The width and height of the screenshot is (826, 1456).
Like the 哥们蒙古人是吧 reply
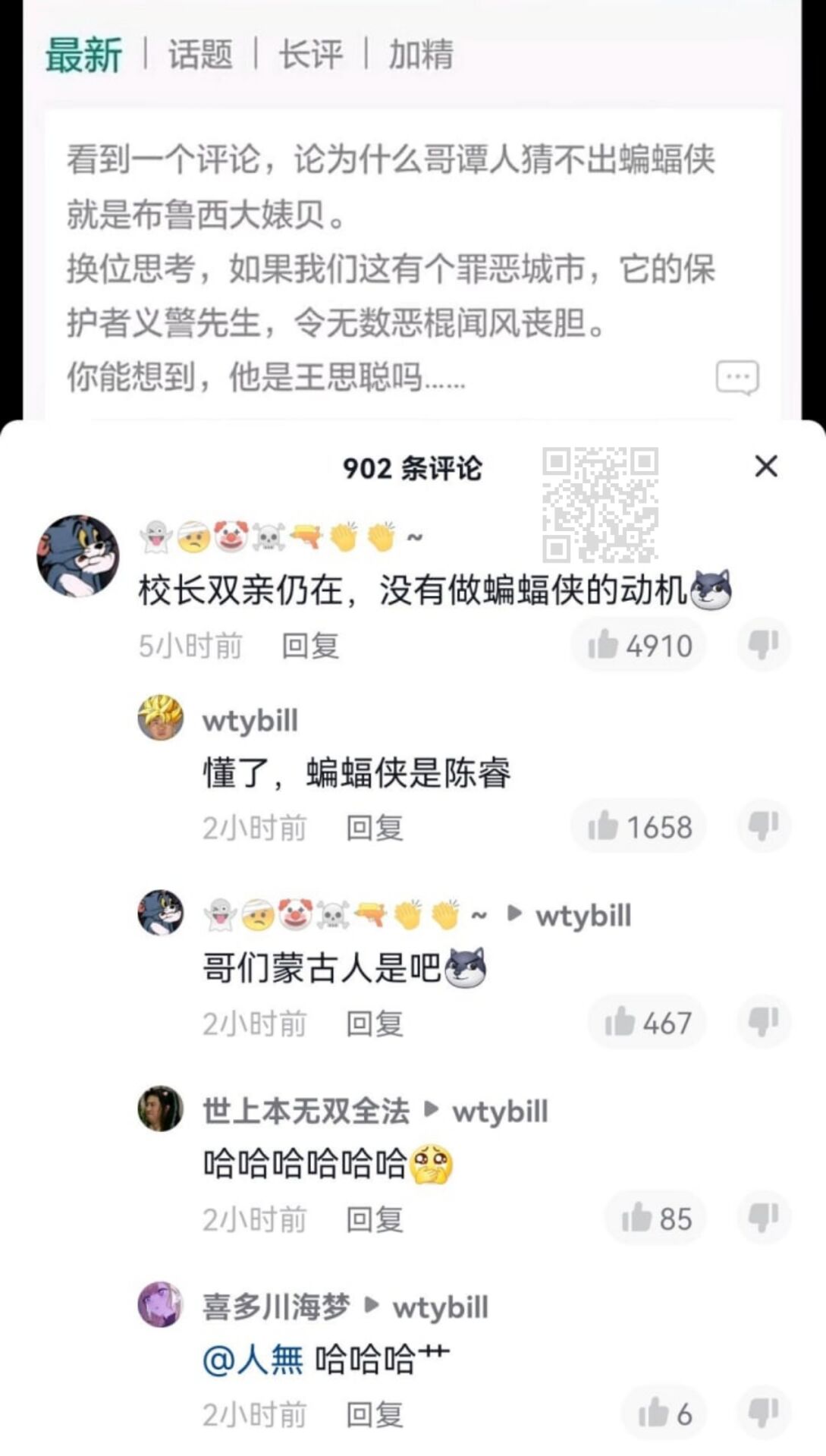click(x=648, y=1023)
